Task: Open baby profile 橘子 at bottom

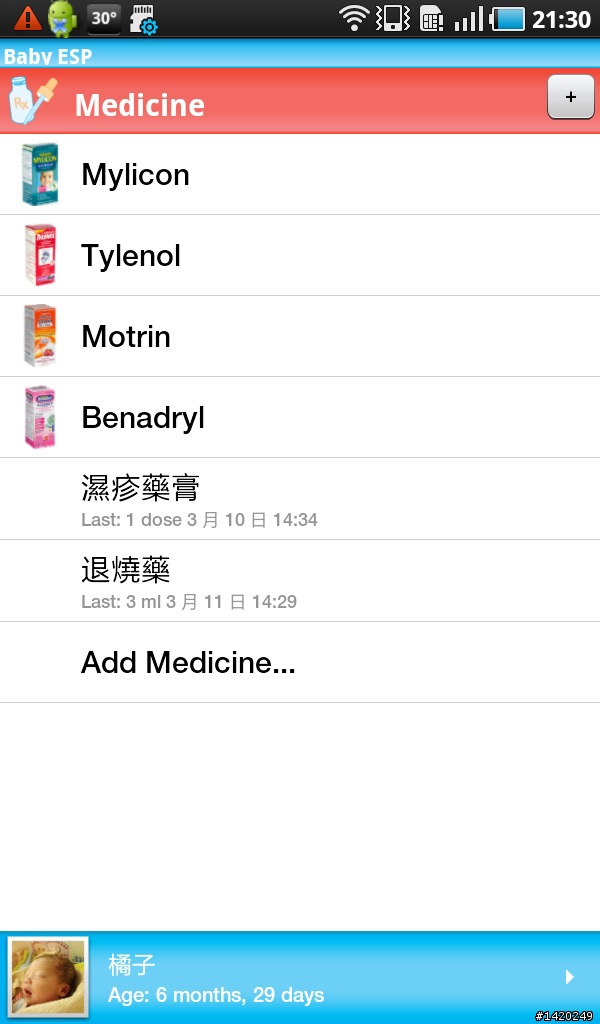Action: 300,978
